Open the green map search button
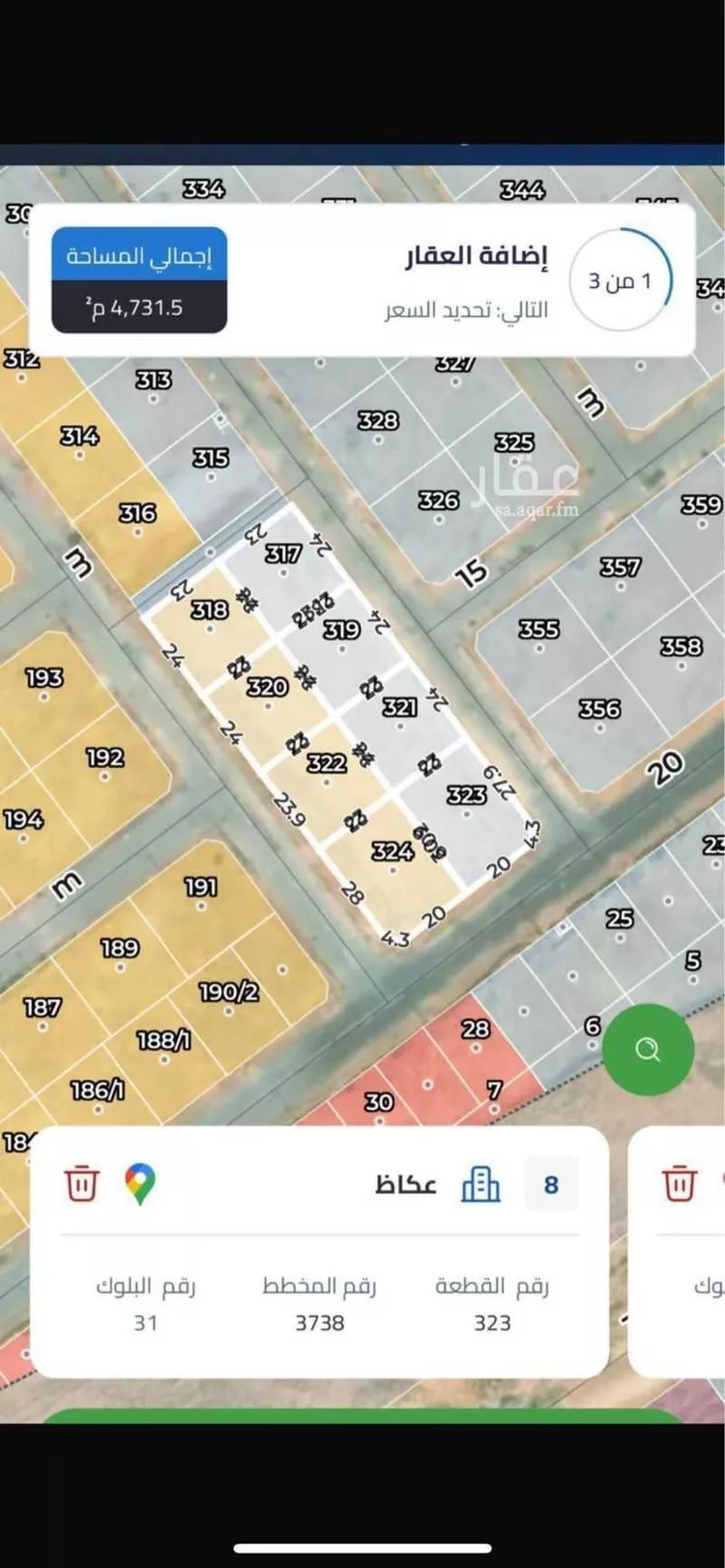The width and height of the screenshot is (725, 1568). pyautogui.click(x=648, y=1049)
